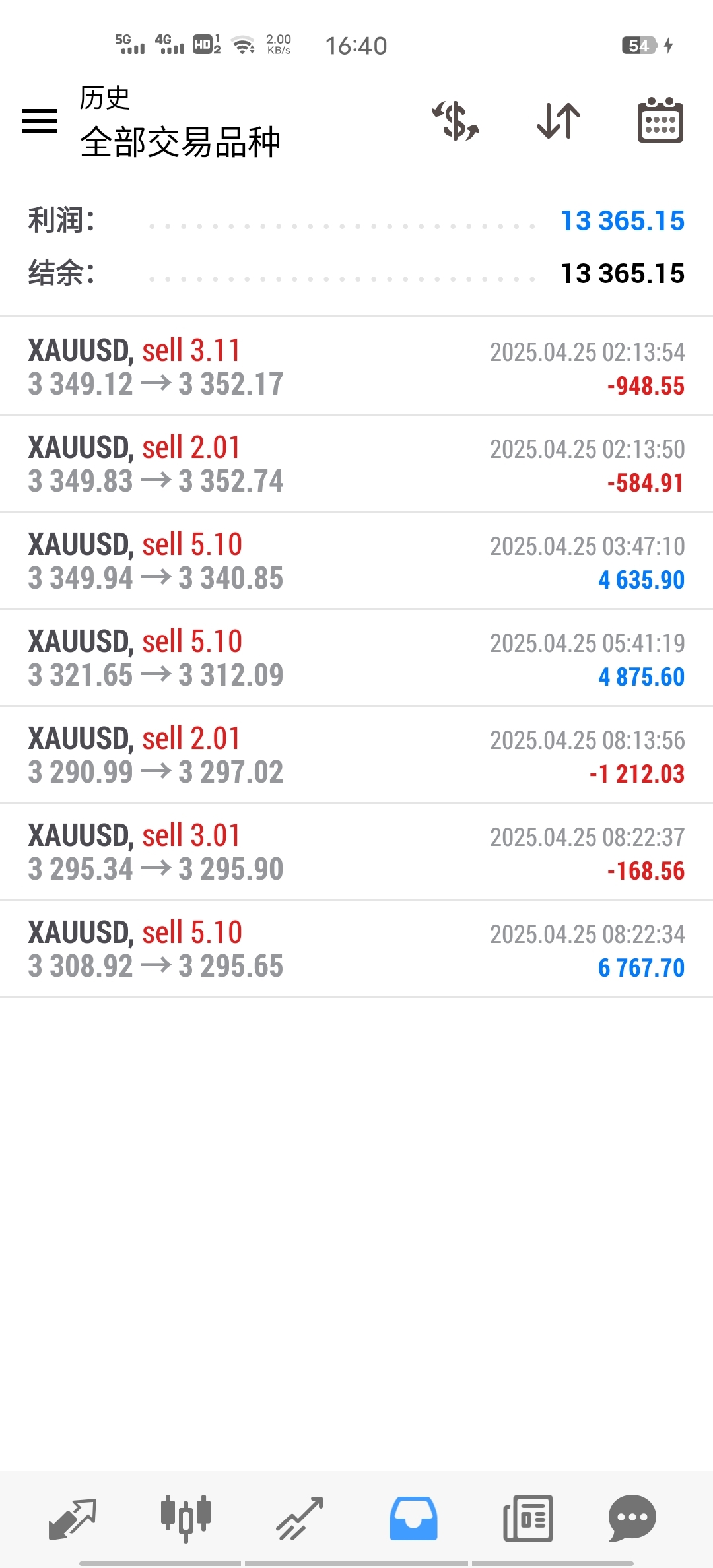This screenshot has height=1568, width=713.
Task: Open the chat messages tab
Action: click(632, 1518)
